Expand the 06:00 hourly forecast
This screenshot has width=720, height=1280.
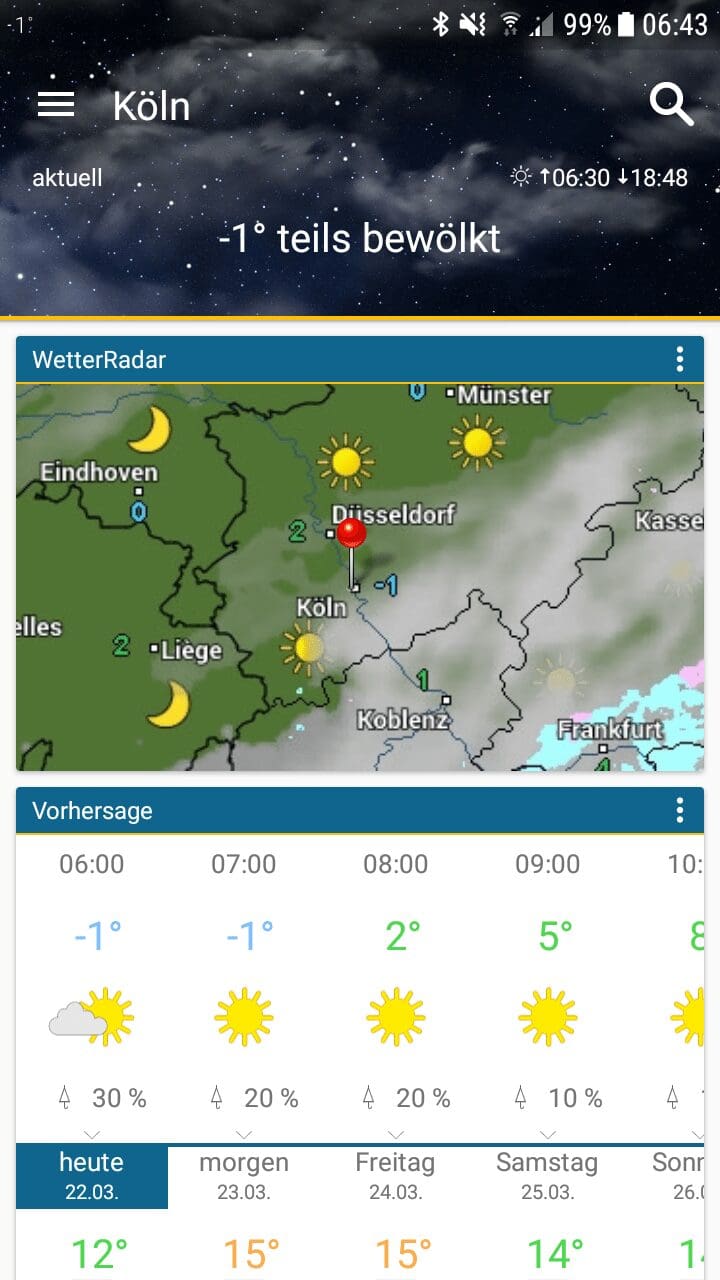pyautogui.click(x=92, y=1135)
